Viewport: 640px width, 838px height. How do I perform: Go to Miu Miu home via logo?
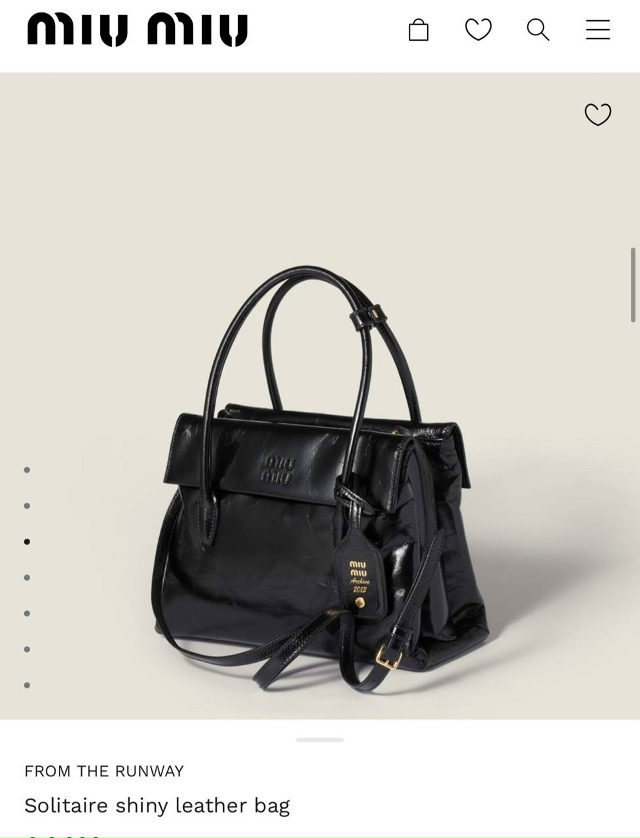[x=137, y=30]
